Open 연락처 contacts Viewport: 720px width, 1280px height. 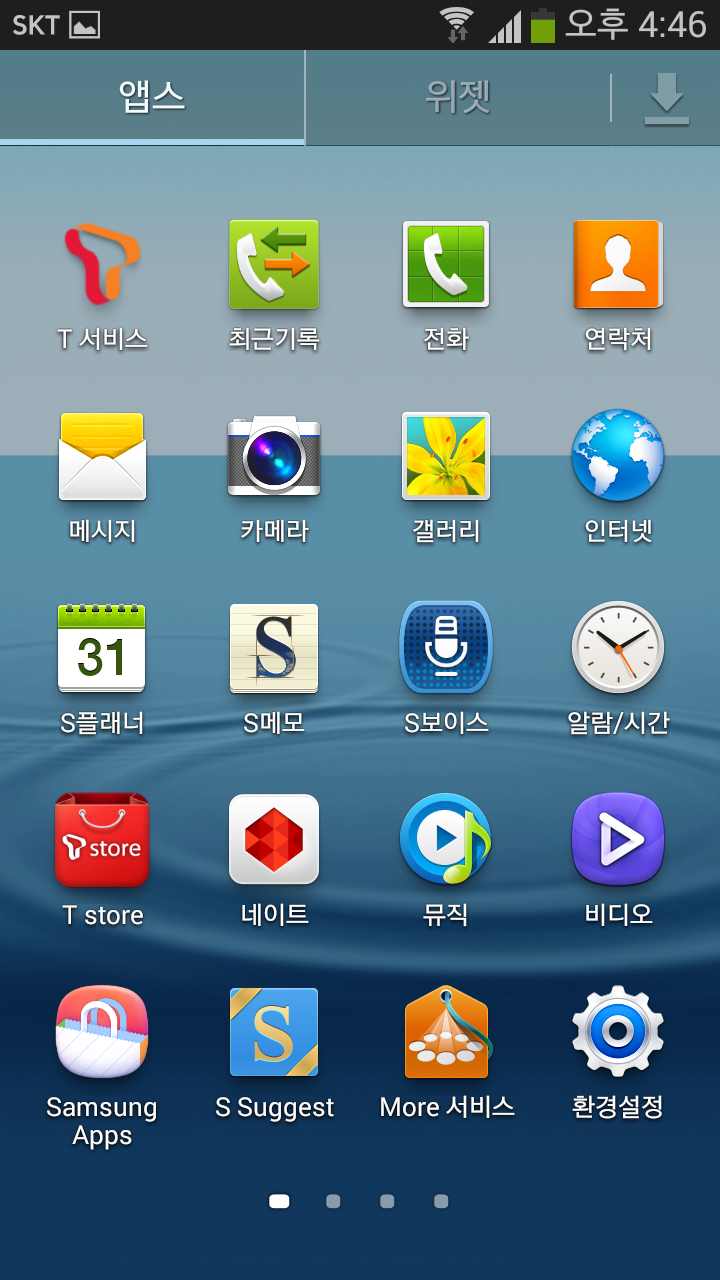click(x=618, y=265)
